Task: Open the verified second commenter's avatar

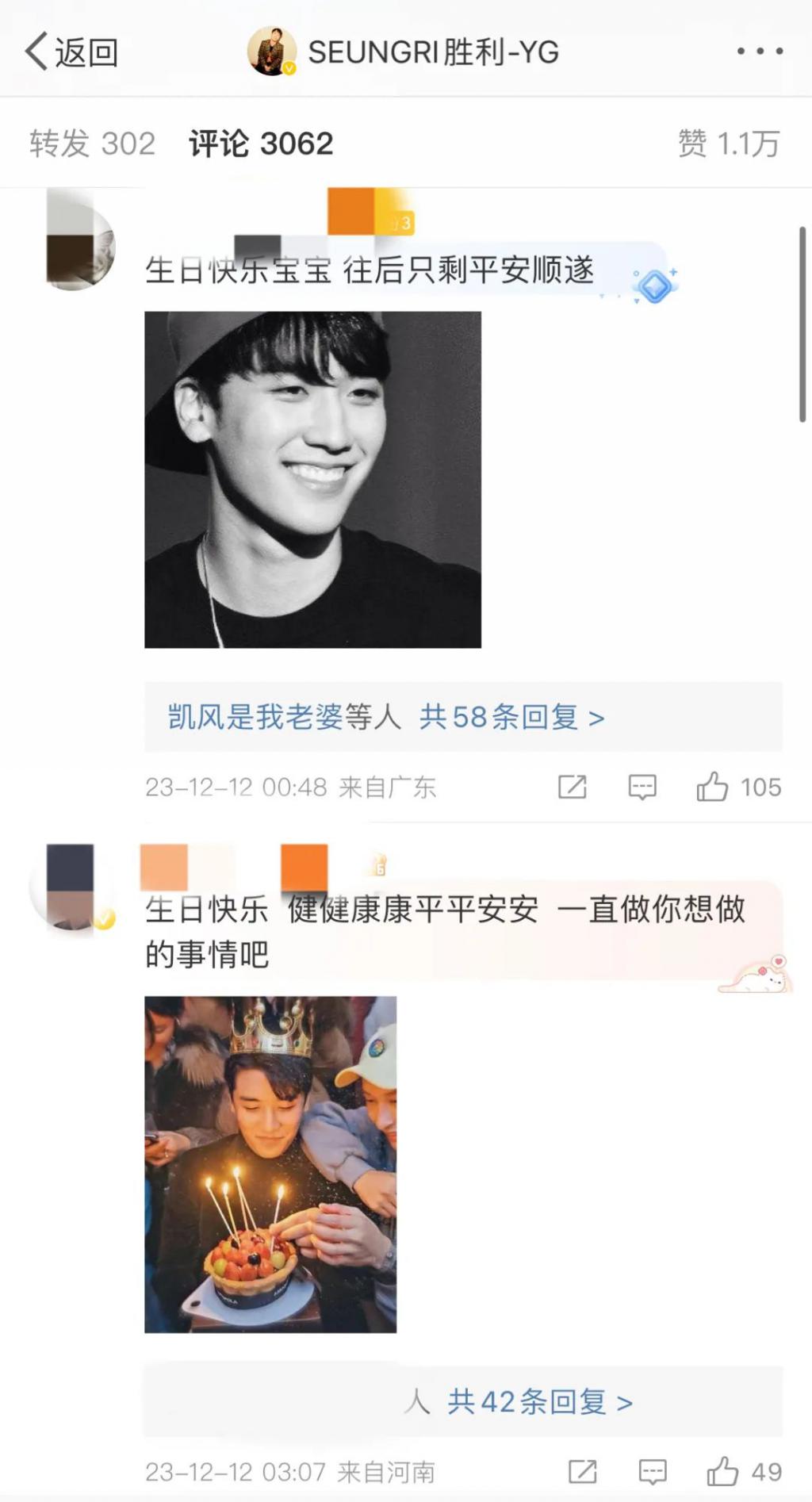Action: (73, 887)
